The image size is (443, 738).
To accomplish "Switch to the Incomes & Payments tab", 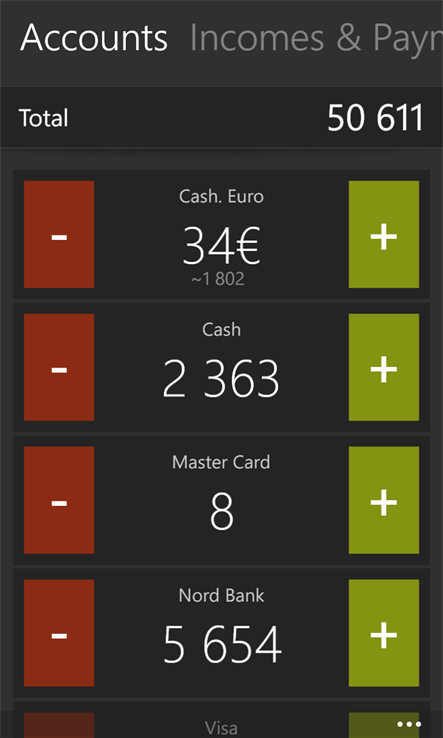I will 315,38.
